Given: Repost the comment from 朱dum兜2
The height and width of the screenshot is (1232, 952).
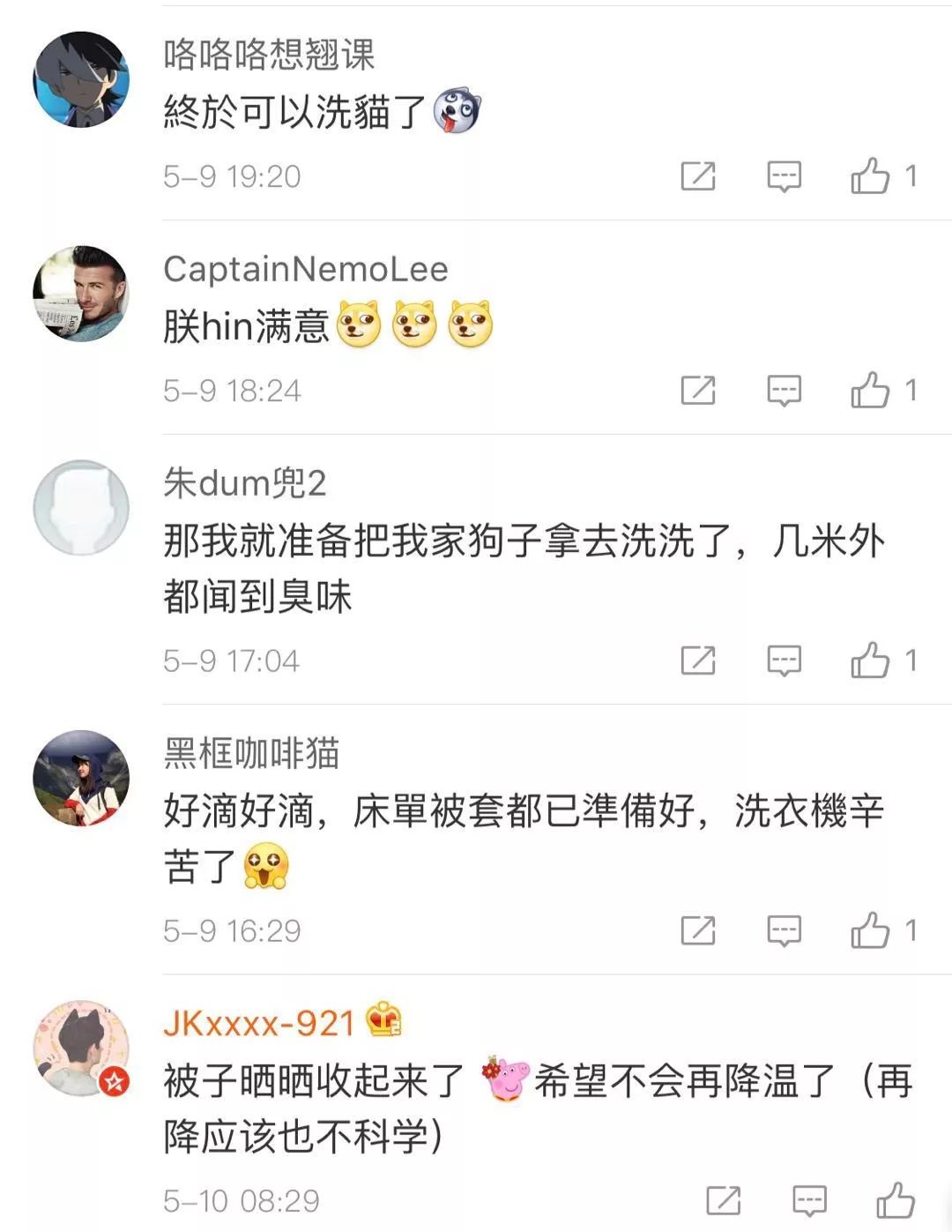Looking at the screenshot, I should 697,660.
